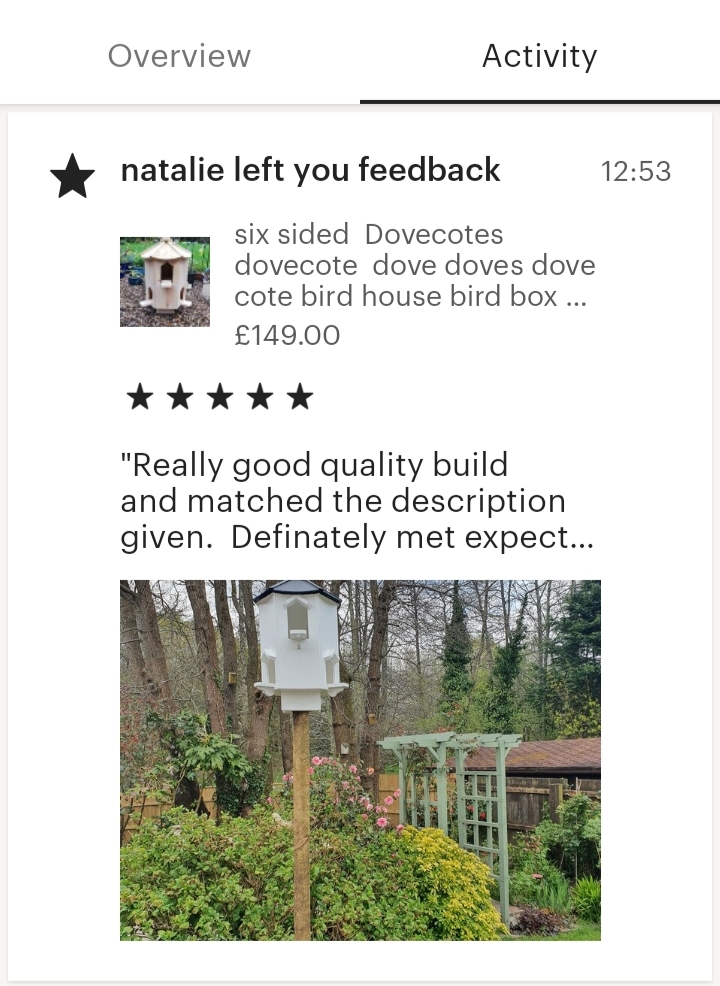Select the Activity tab

point(539,55)
